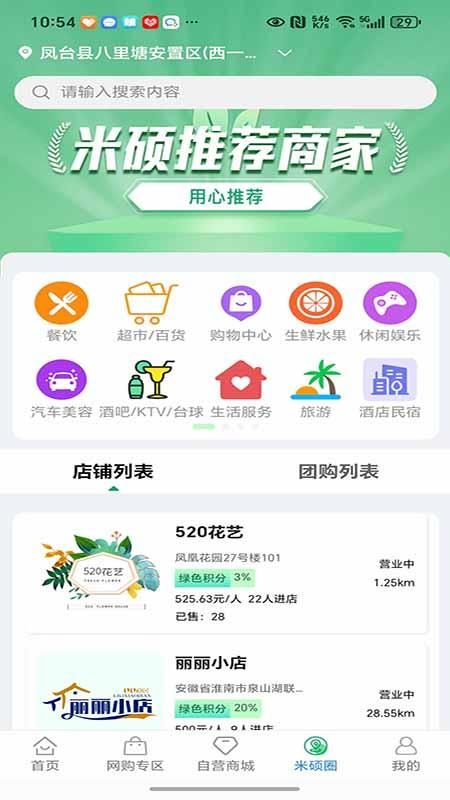Browse the 酒店民宿 category
This screenshot has height=800, width=450.
tap(390, 389)
